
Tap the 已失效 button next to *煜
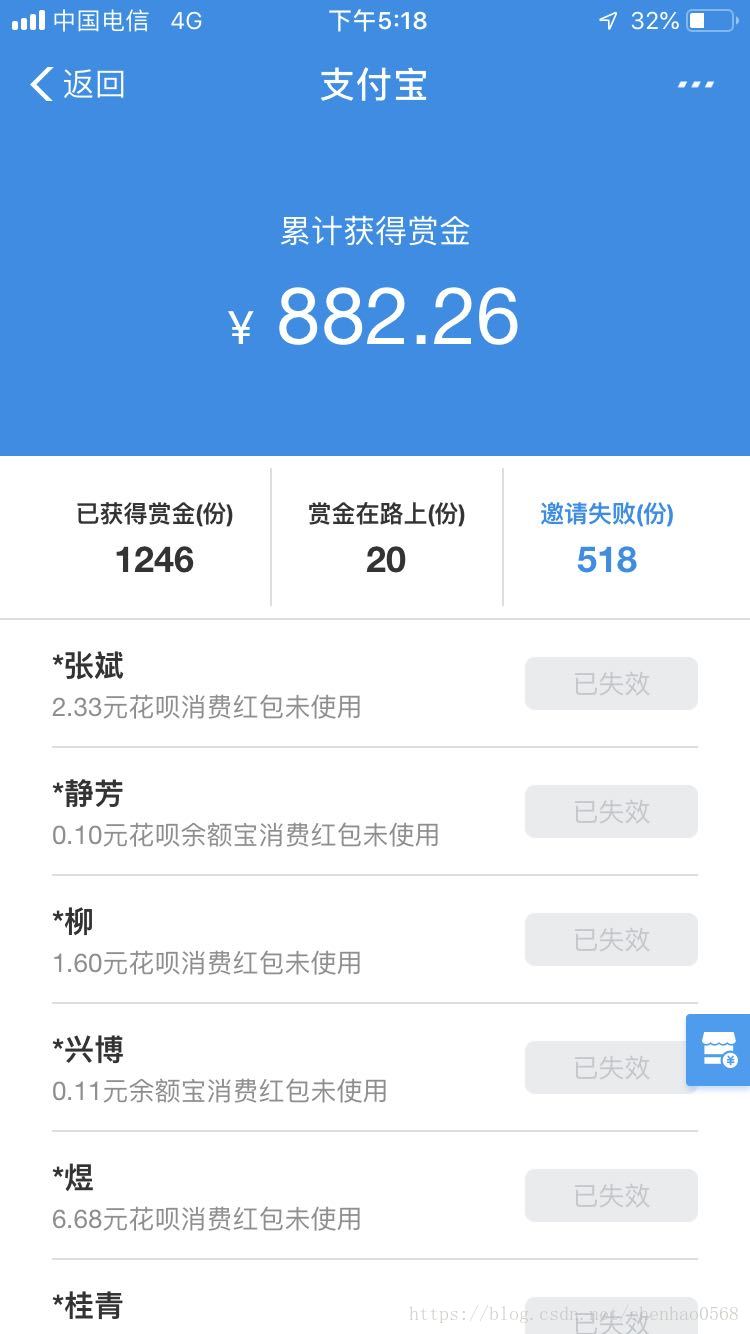[611, 1196]
